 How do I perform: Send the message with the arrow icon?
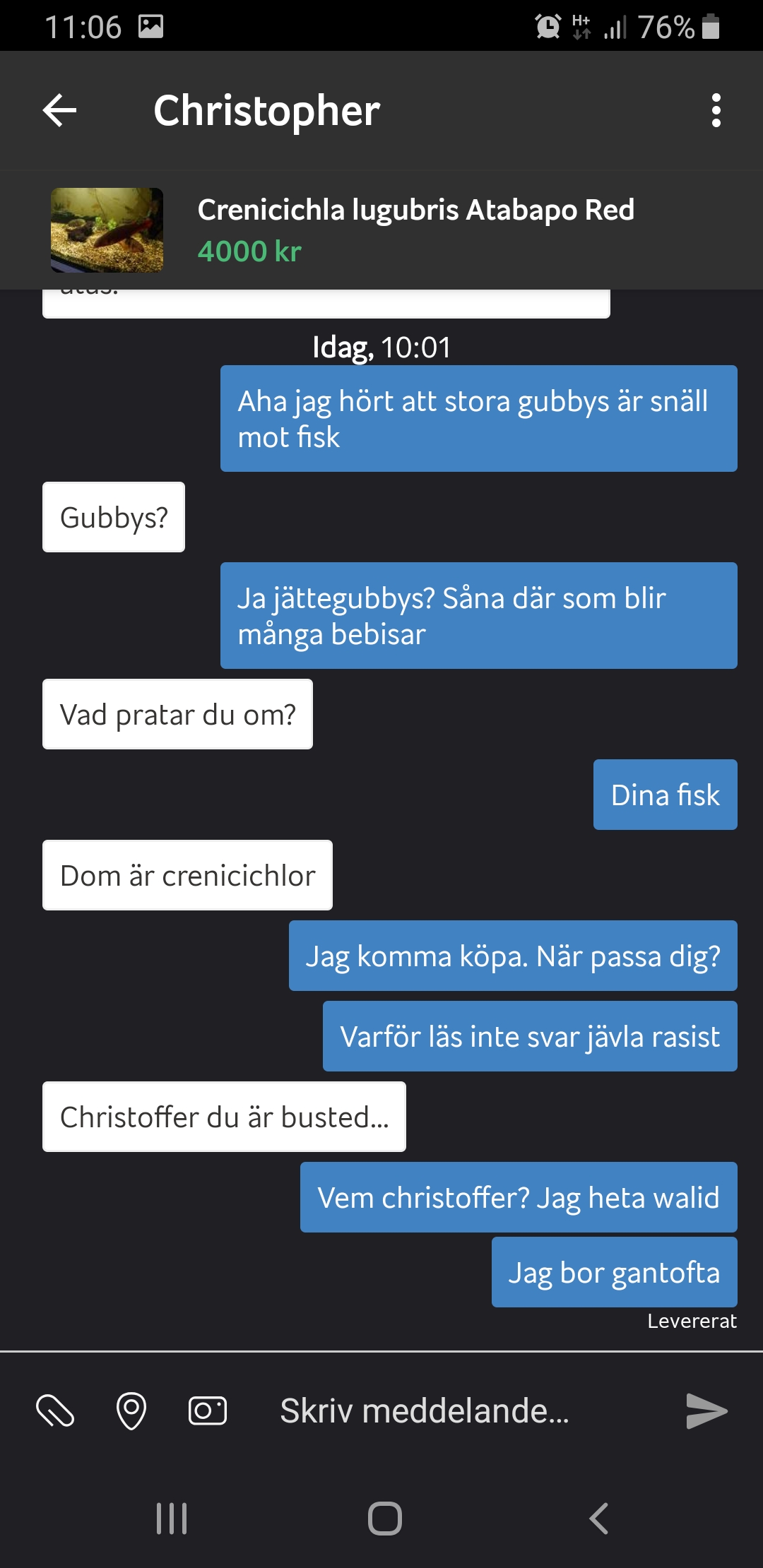click(x=706, y=1411)
